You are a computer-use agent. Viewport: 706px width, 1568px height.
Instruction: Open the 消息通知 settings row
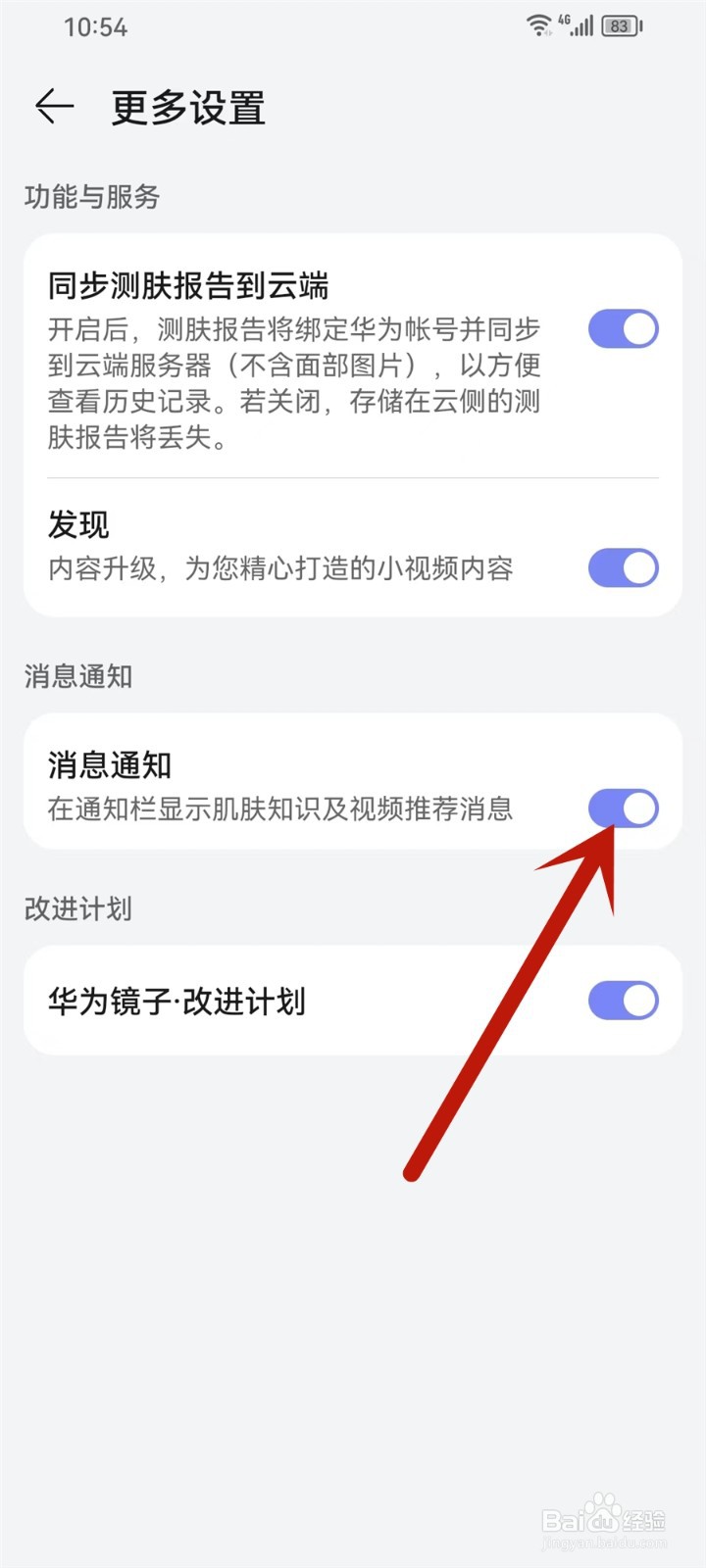(294, 784)
